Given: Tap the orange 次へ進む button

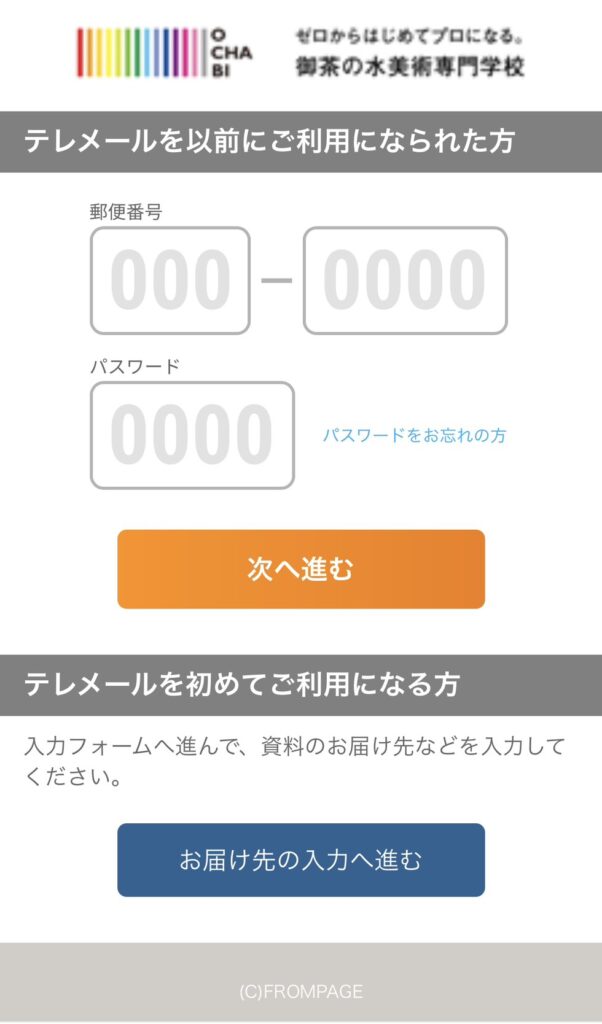Looking at the screenshot, I should 301,569.
